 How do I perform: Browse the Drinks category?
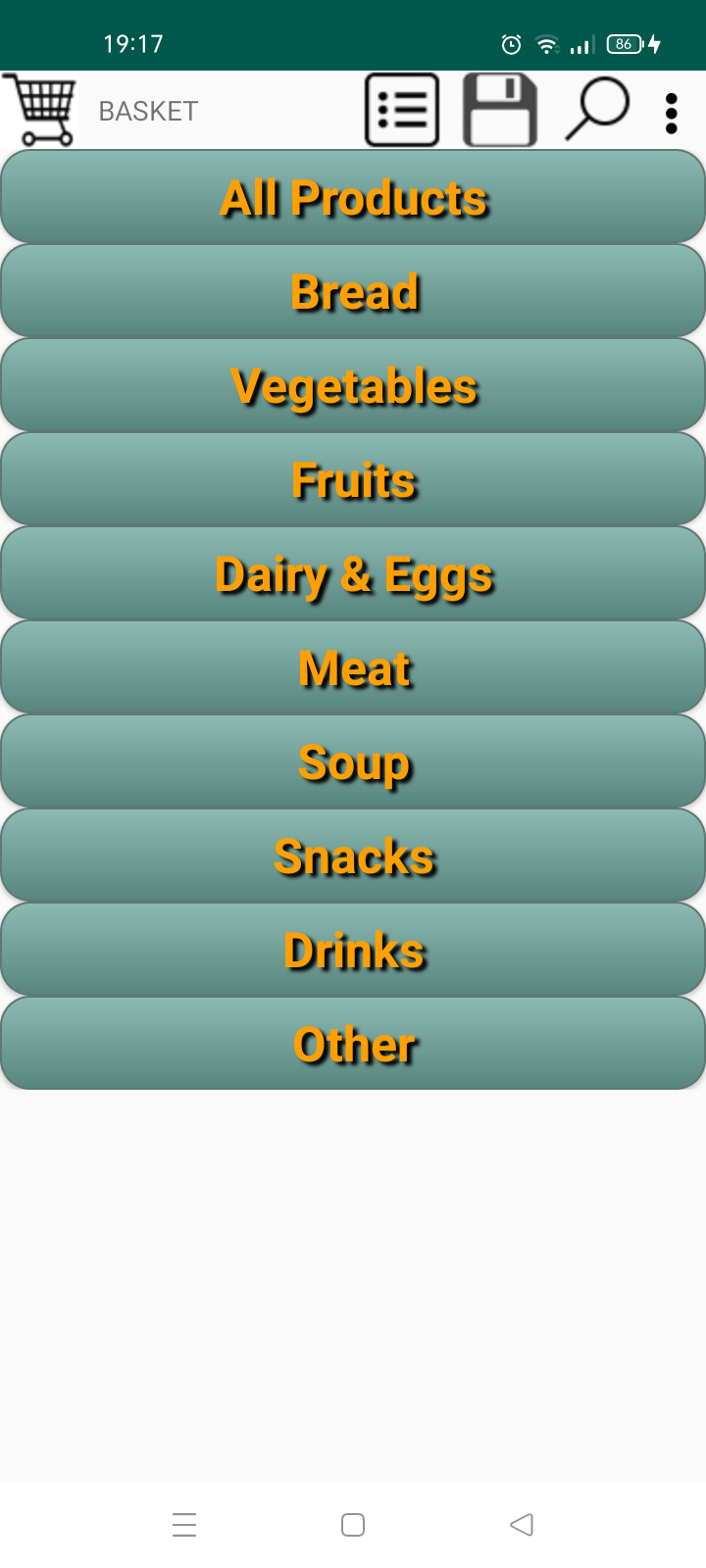click(x=353, y=950)
